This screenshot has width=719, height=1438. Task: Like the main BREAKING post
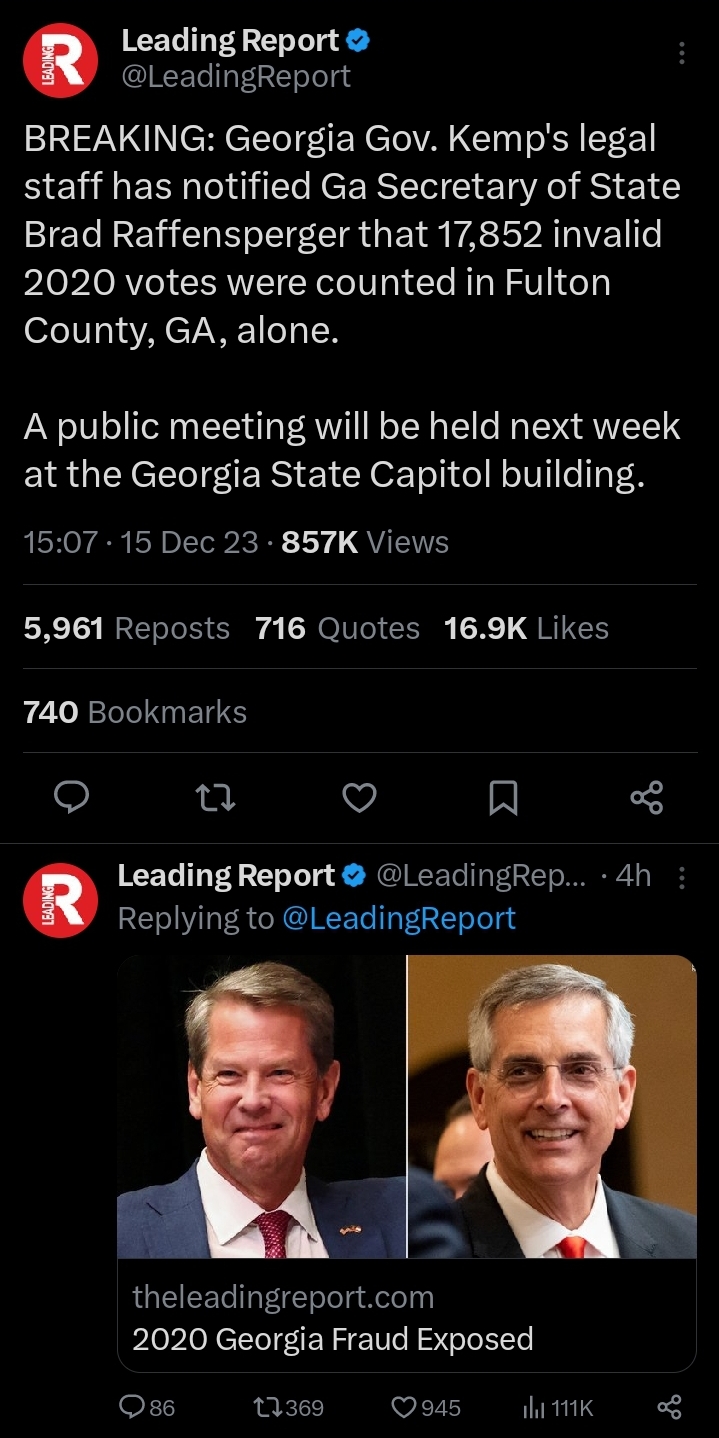359,797
